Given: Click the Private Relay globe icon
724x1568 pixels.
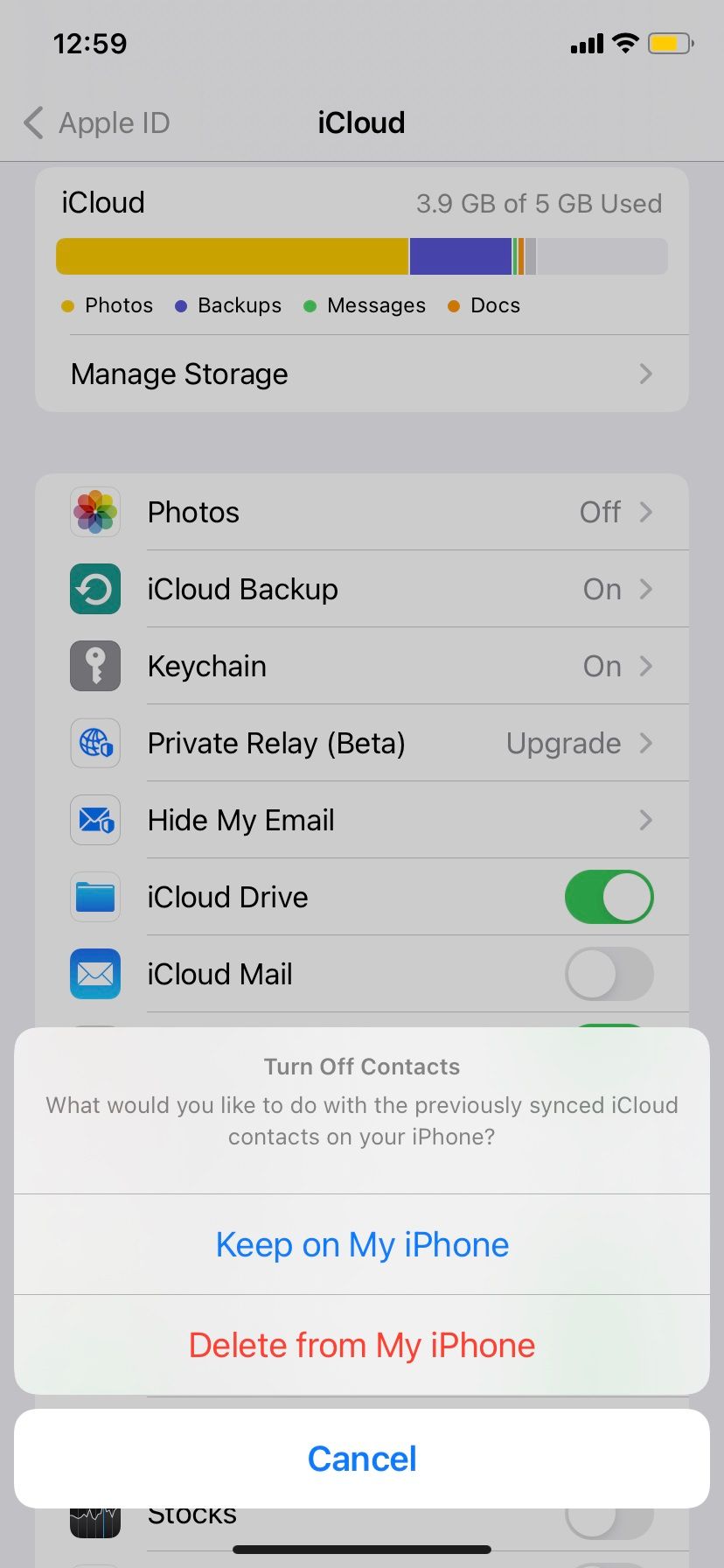Looking at the screenshot, I should (x=94, y=743).
